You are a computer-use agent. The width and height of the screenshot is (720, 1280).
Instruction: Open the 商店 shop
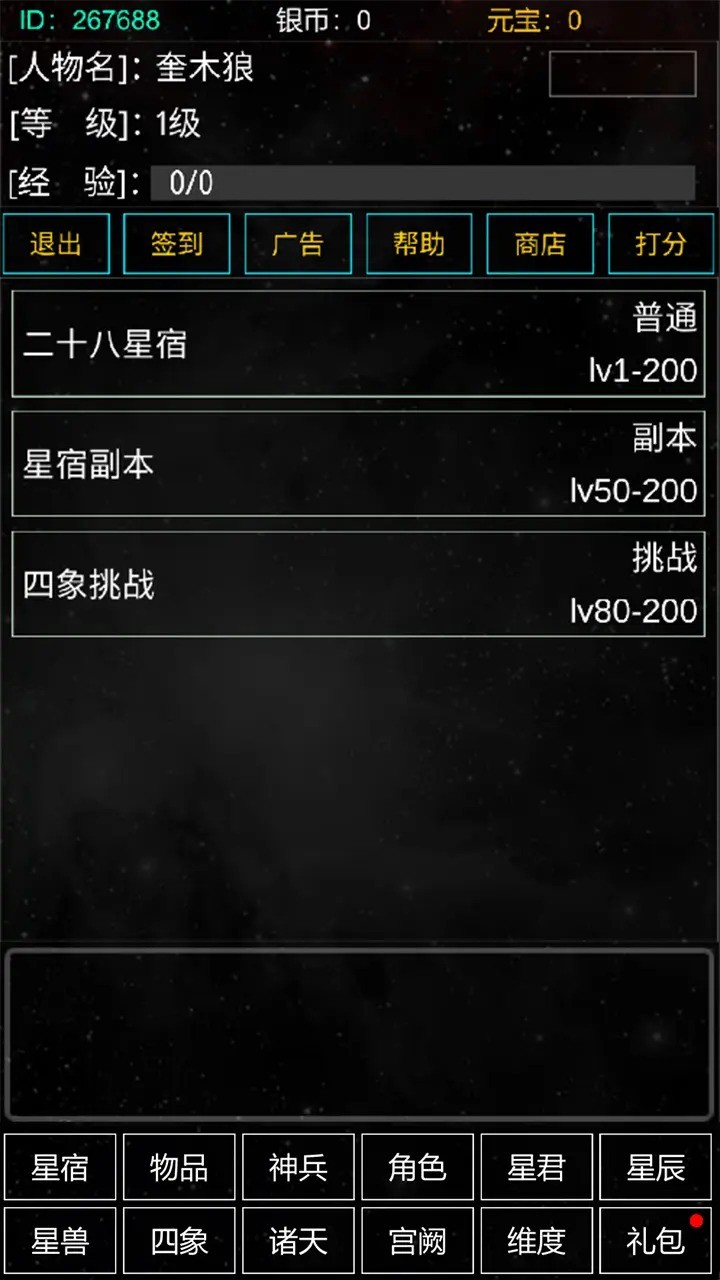coord(540,244)
